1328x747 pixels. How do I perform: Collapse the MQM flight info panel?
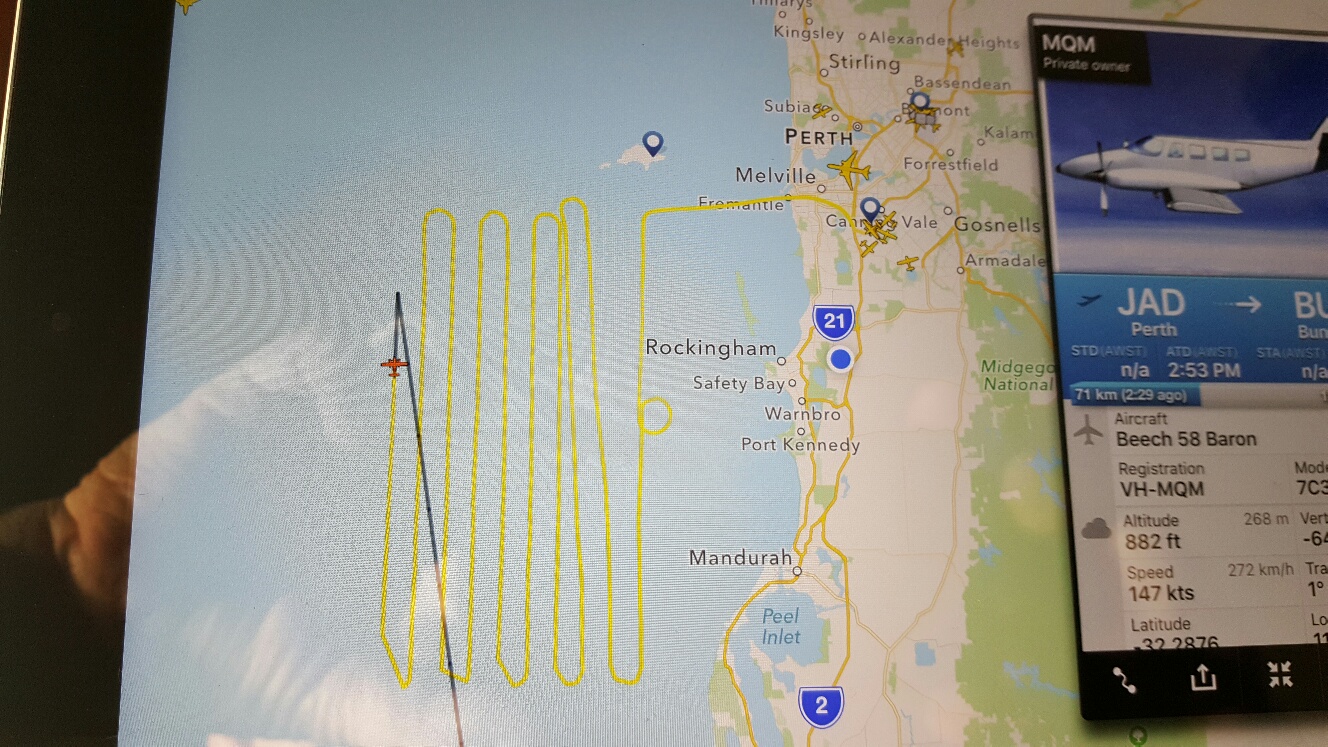(x=1280, y=675)
